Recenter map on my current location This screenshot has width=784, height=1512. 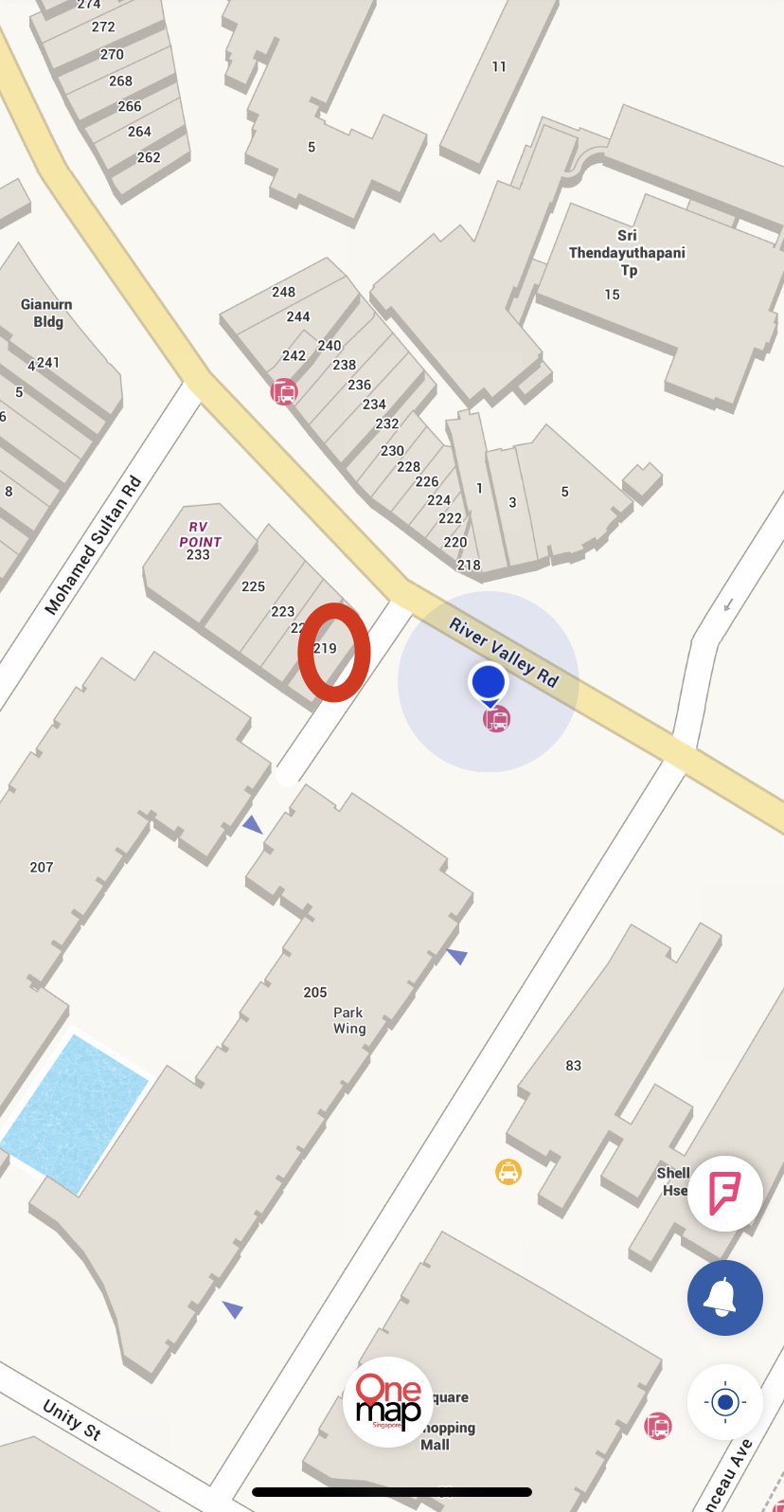[724, 1401]
